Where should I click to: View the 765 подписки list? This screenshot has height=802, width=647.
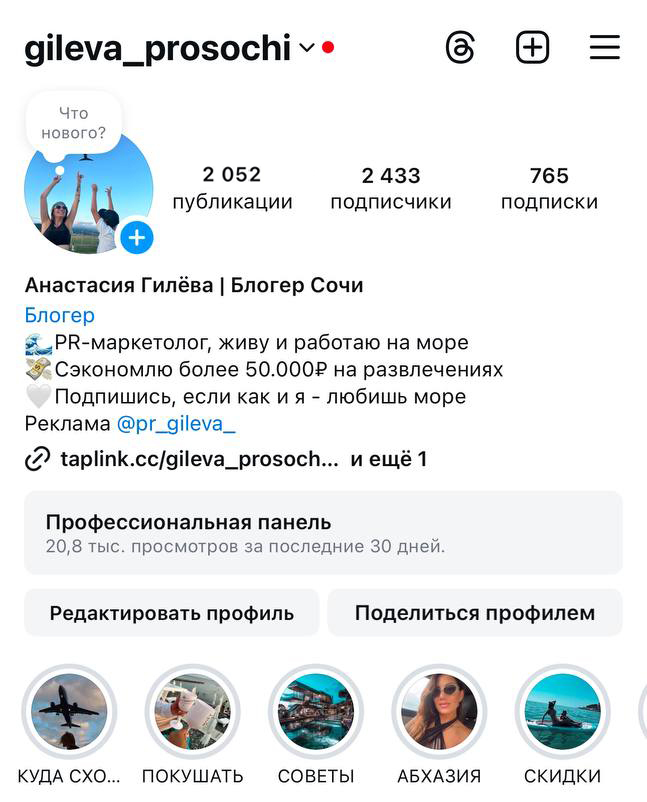(549, 188)
